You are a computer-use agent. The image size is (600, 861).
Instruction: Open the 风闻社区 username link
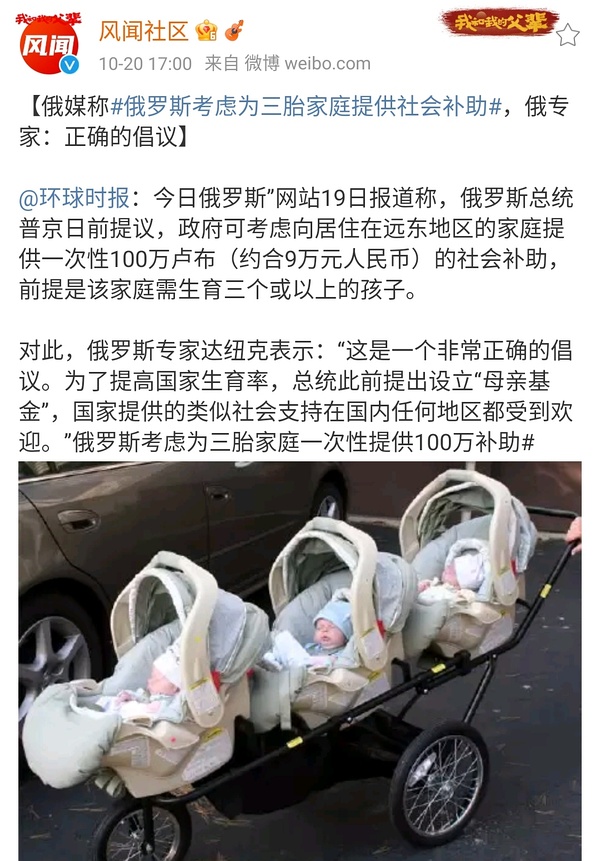(x=142, y=31)
